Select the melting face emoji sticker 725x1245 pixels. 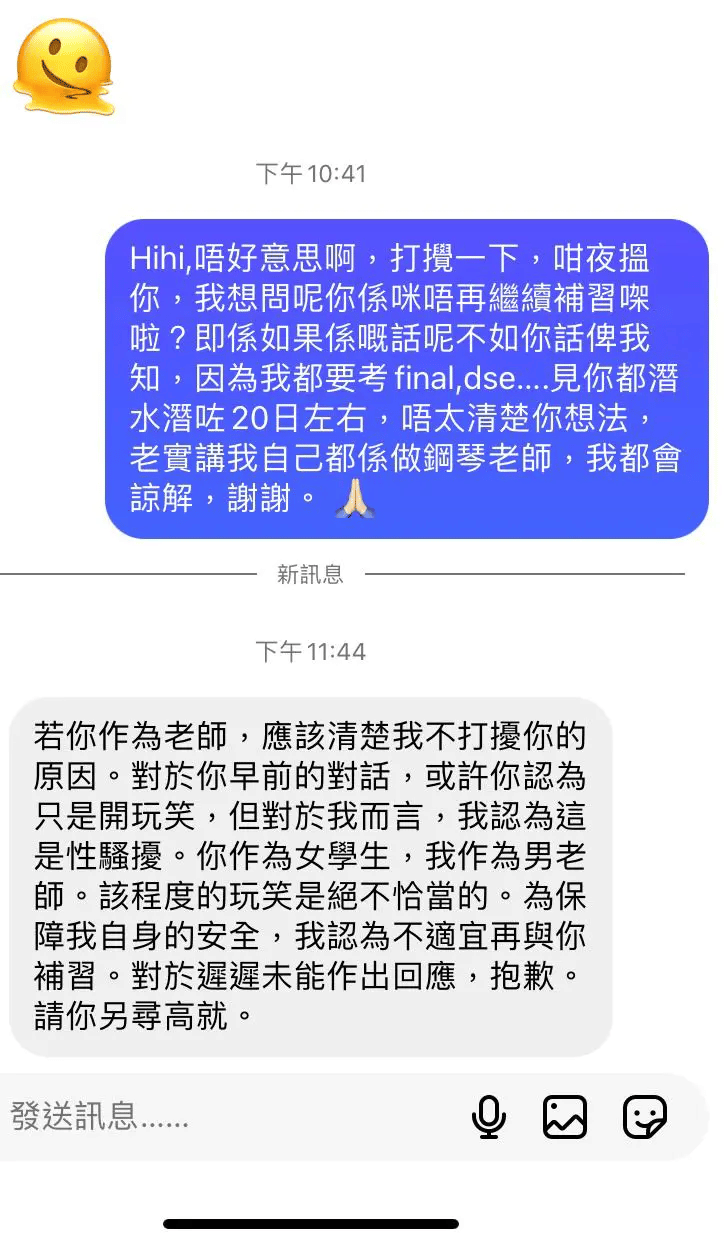click(63, 64)
